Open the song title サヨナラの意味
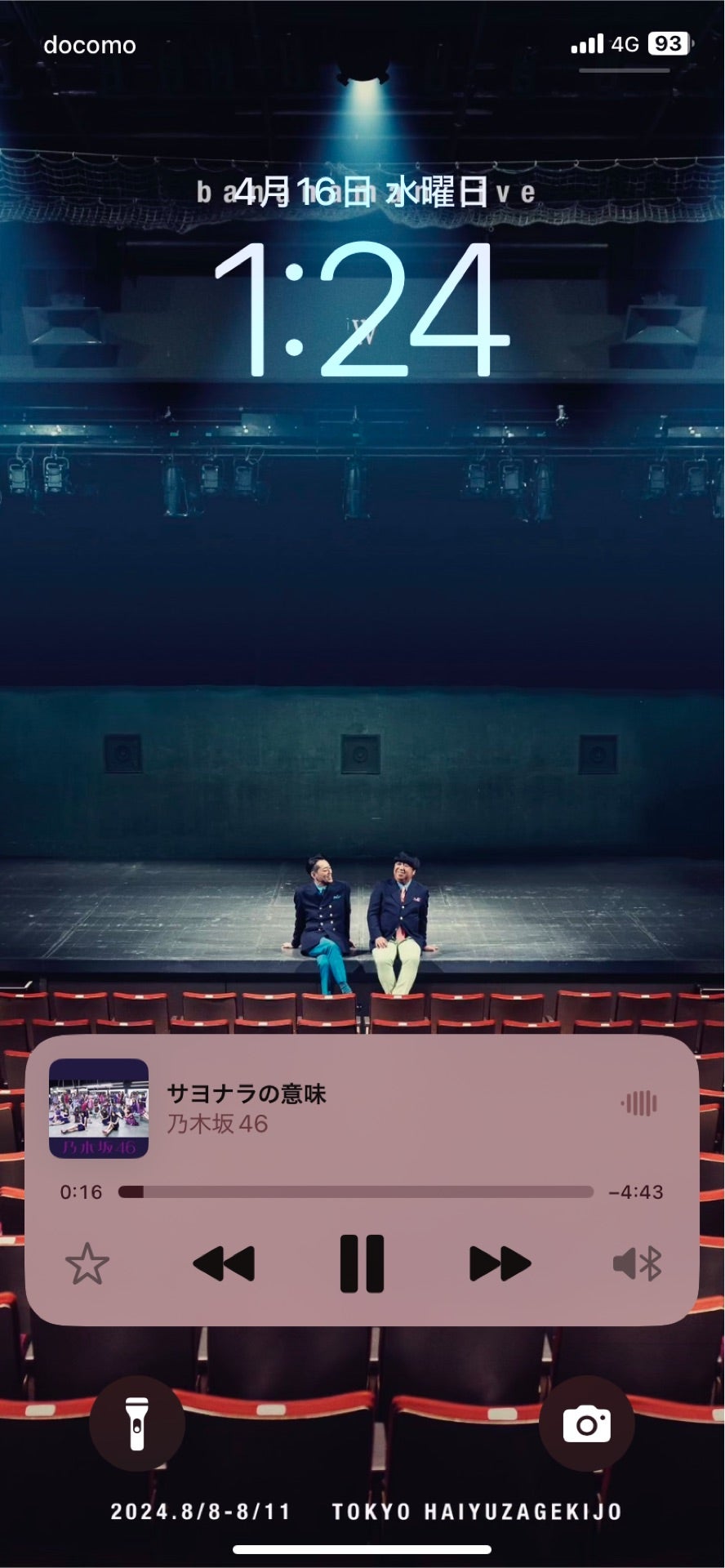This screenshot has height=1568, width=725. pyautogui.click(x=247, y=1092)
